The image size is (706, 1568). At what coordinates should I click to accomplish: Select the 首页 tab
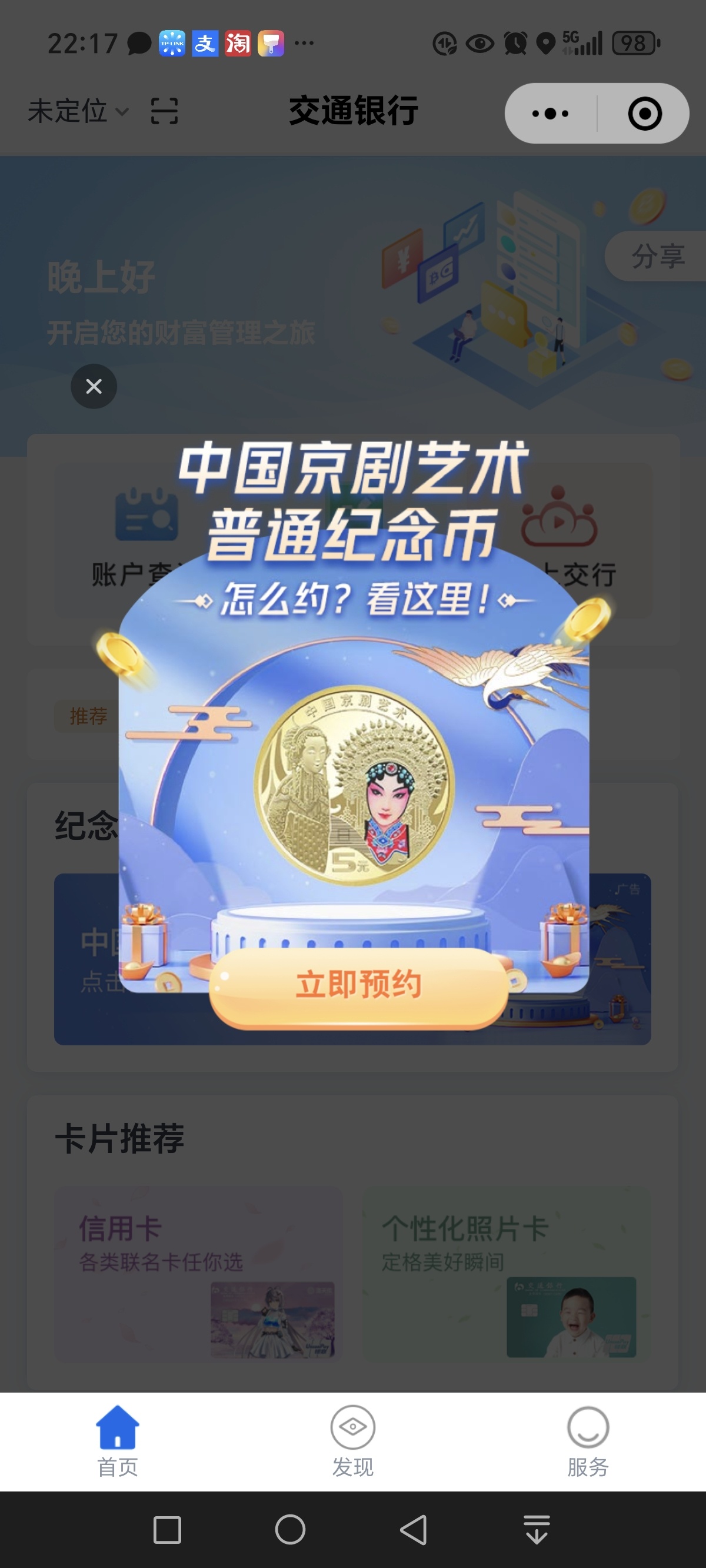click(x=118, y=1441)
